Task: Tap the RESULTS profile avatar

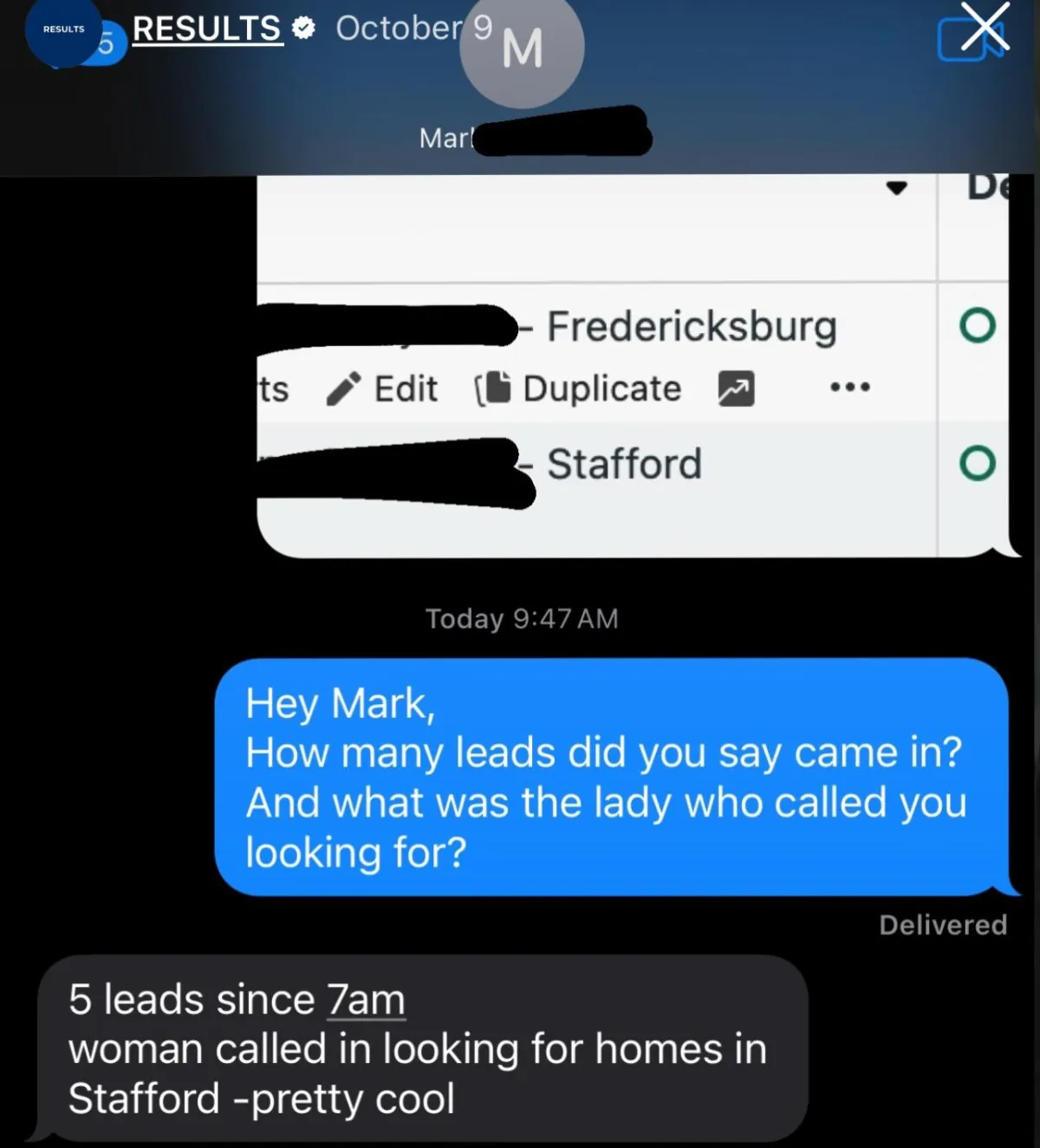Action: pos(63,30)
